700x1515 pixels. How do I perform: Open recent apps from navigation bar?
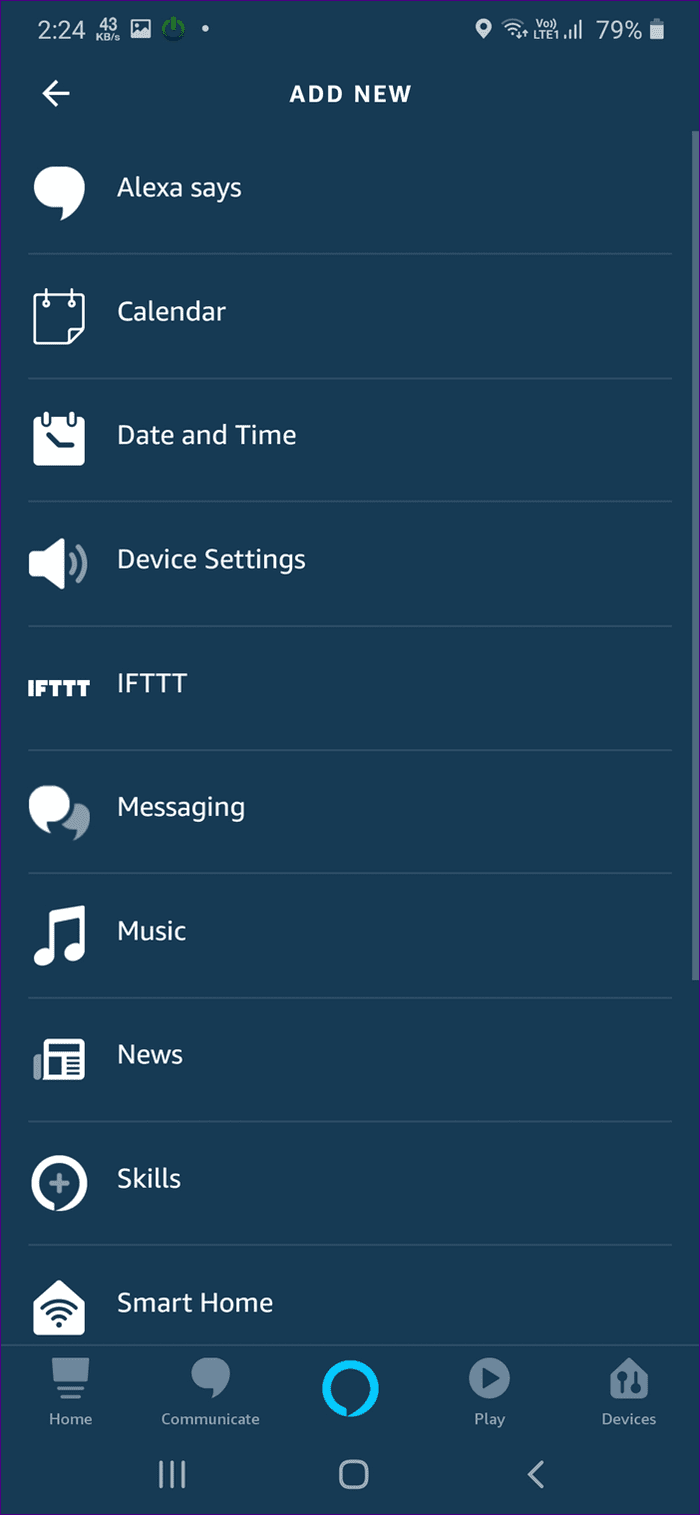[x=172, y=1474]
